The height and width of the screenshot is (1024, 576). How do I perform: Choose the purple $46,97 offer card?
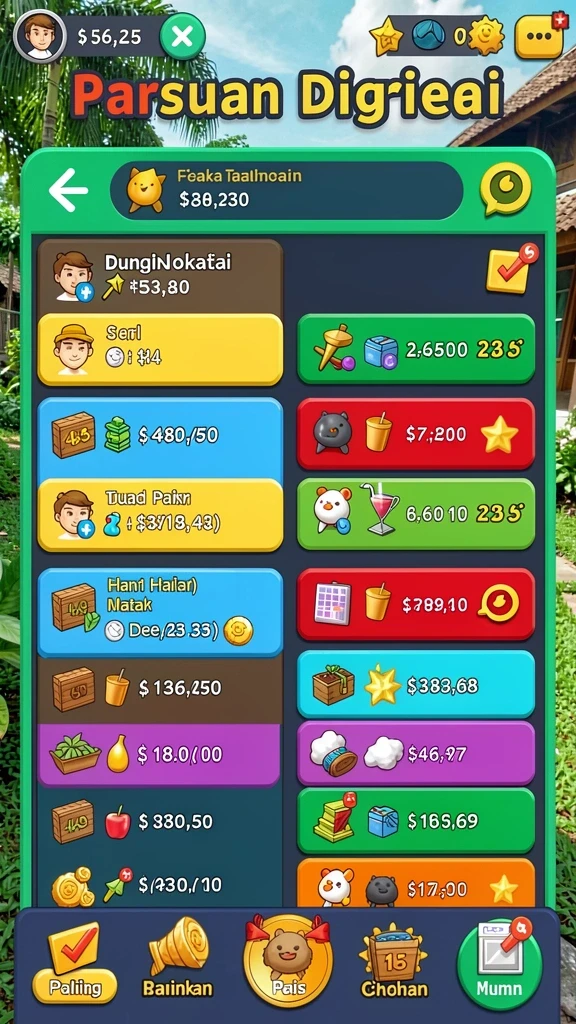point(416,753)
